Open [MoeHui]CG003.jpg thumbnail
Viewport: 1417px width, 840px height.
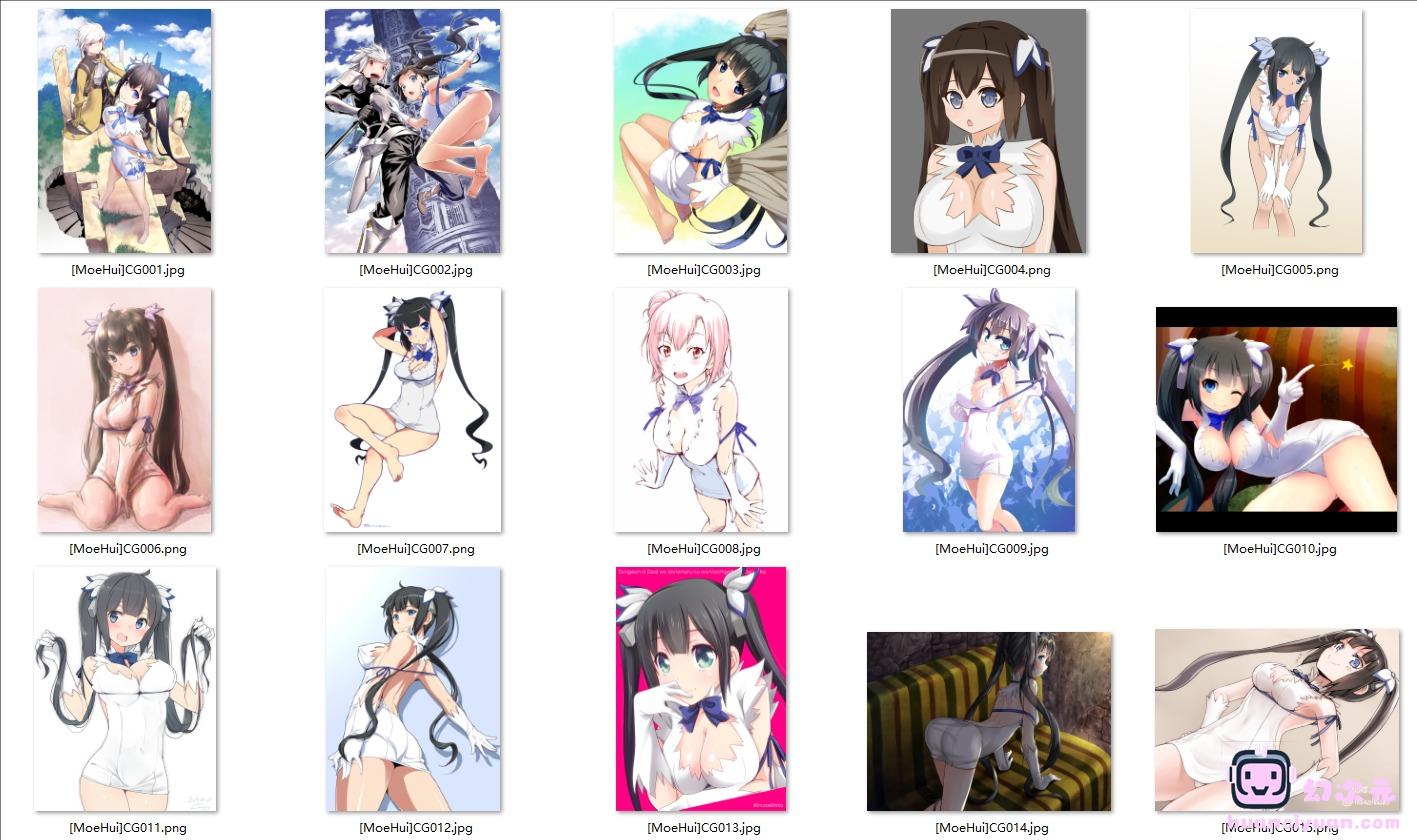pyautogui.click(x=701, y=131)
